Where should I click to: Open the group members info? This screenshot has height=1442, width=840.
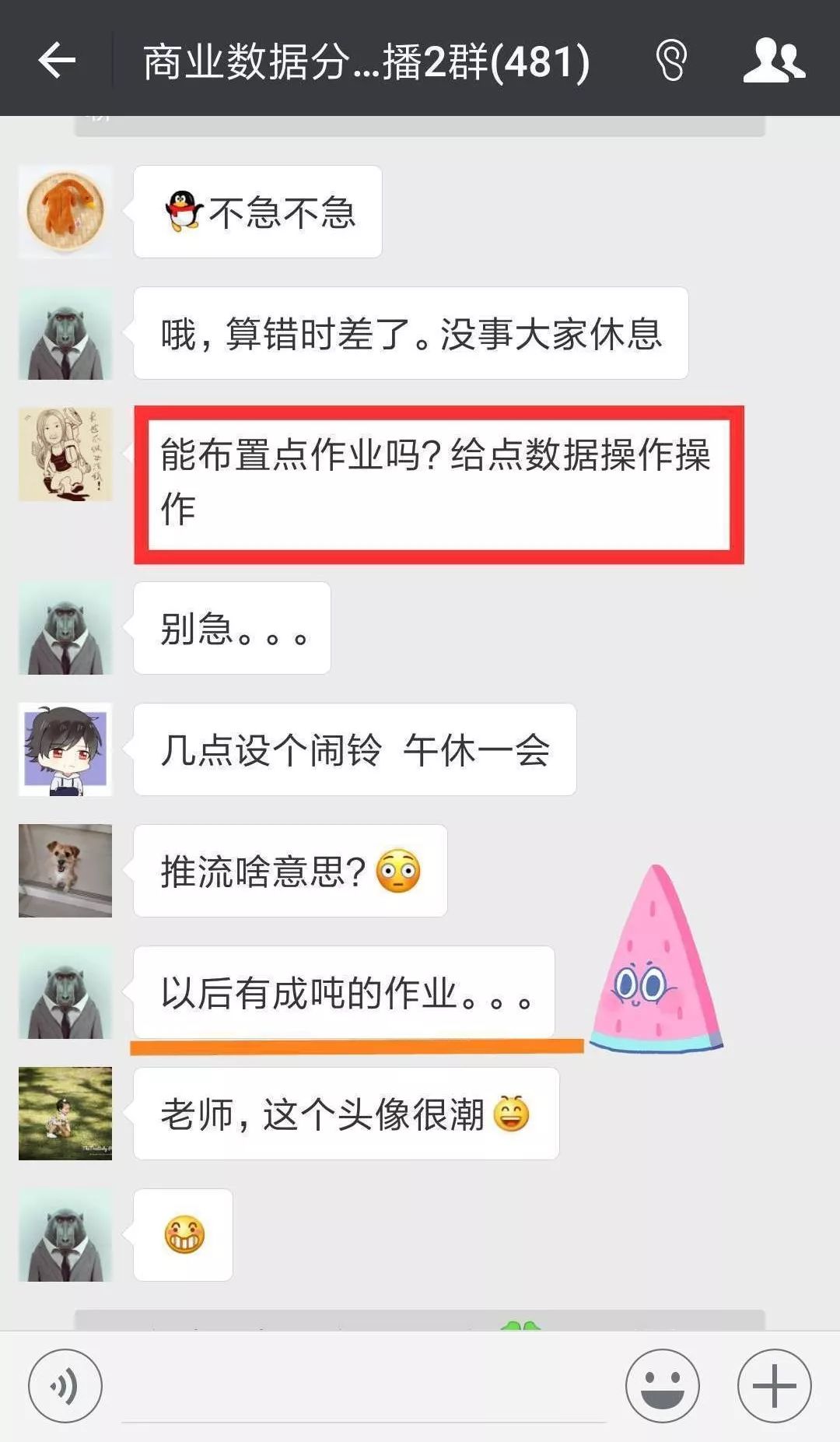tap(774, 61)
